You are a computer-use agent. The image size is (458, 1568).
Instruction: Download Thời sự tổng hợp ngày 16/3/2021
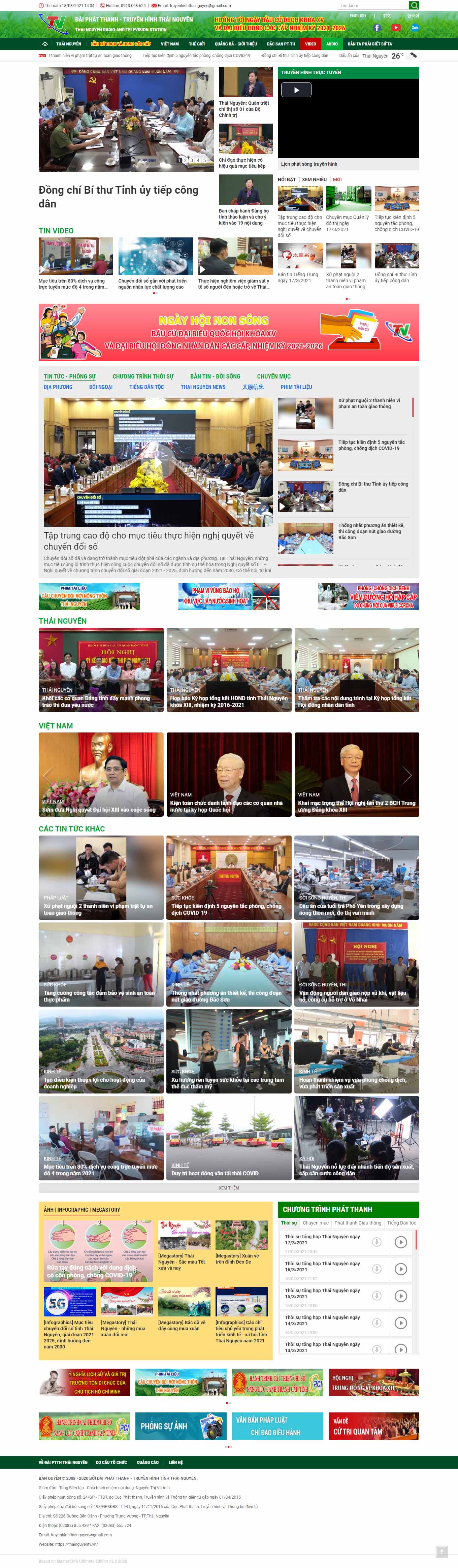pyautogui.click(x=377, y=1269)
